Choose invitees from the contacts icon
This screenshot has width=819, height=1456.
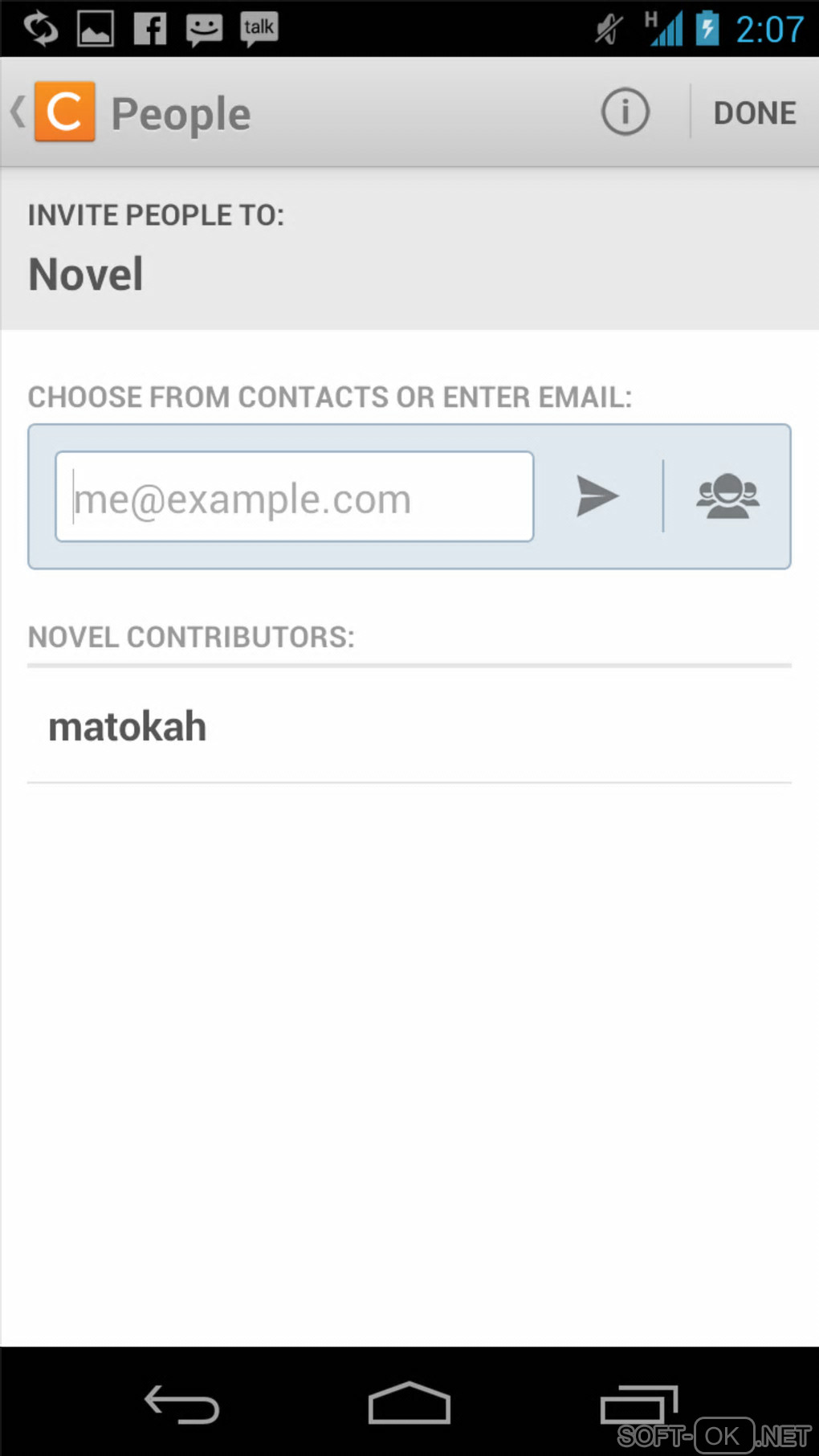[727, 496]
